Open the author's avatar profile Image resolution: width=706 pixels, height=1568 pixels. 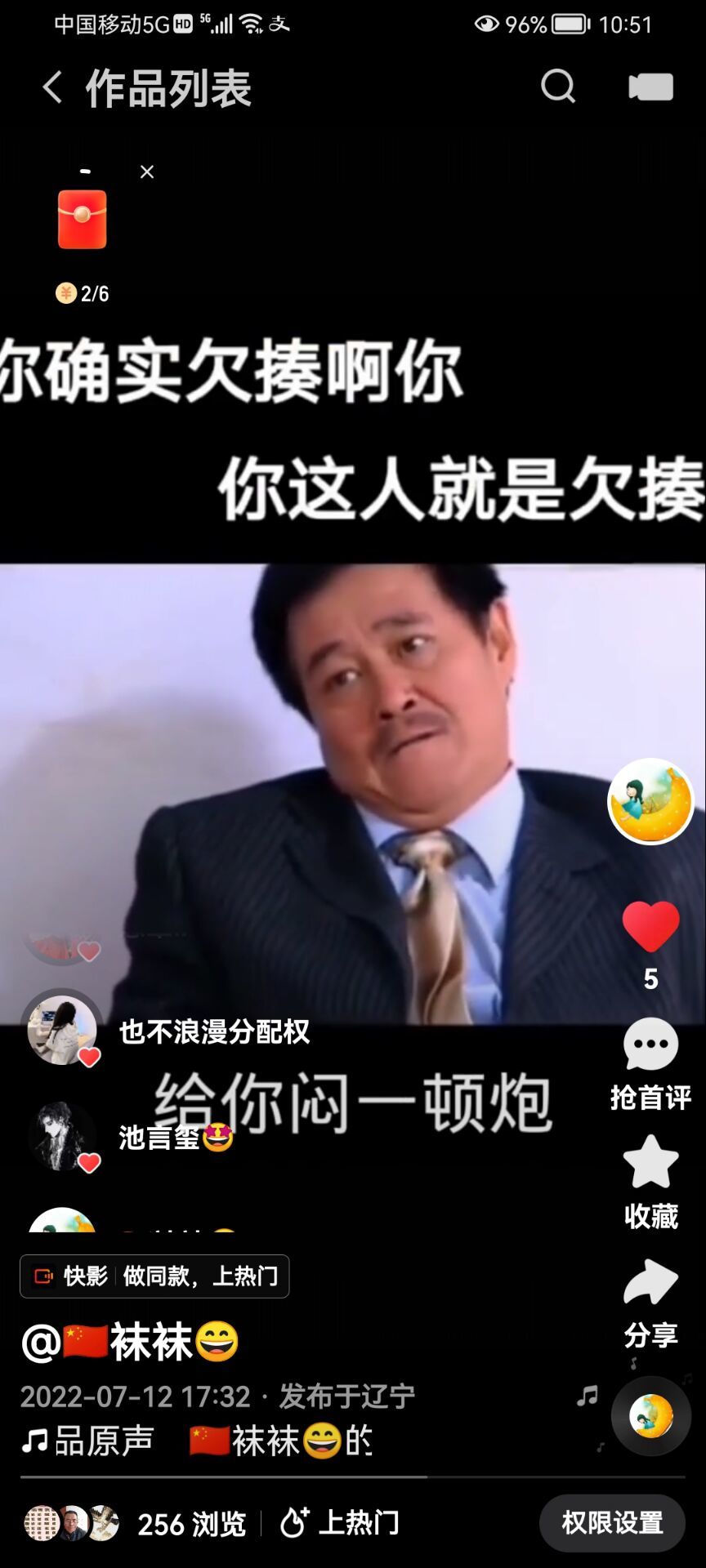[650, 801]
